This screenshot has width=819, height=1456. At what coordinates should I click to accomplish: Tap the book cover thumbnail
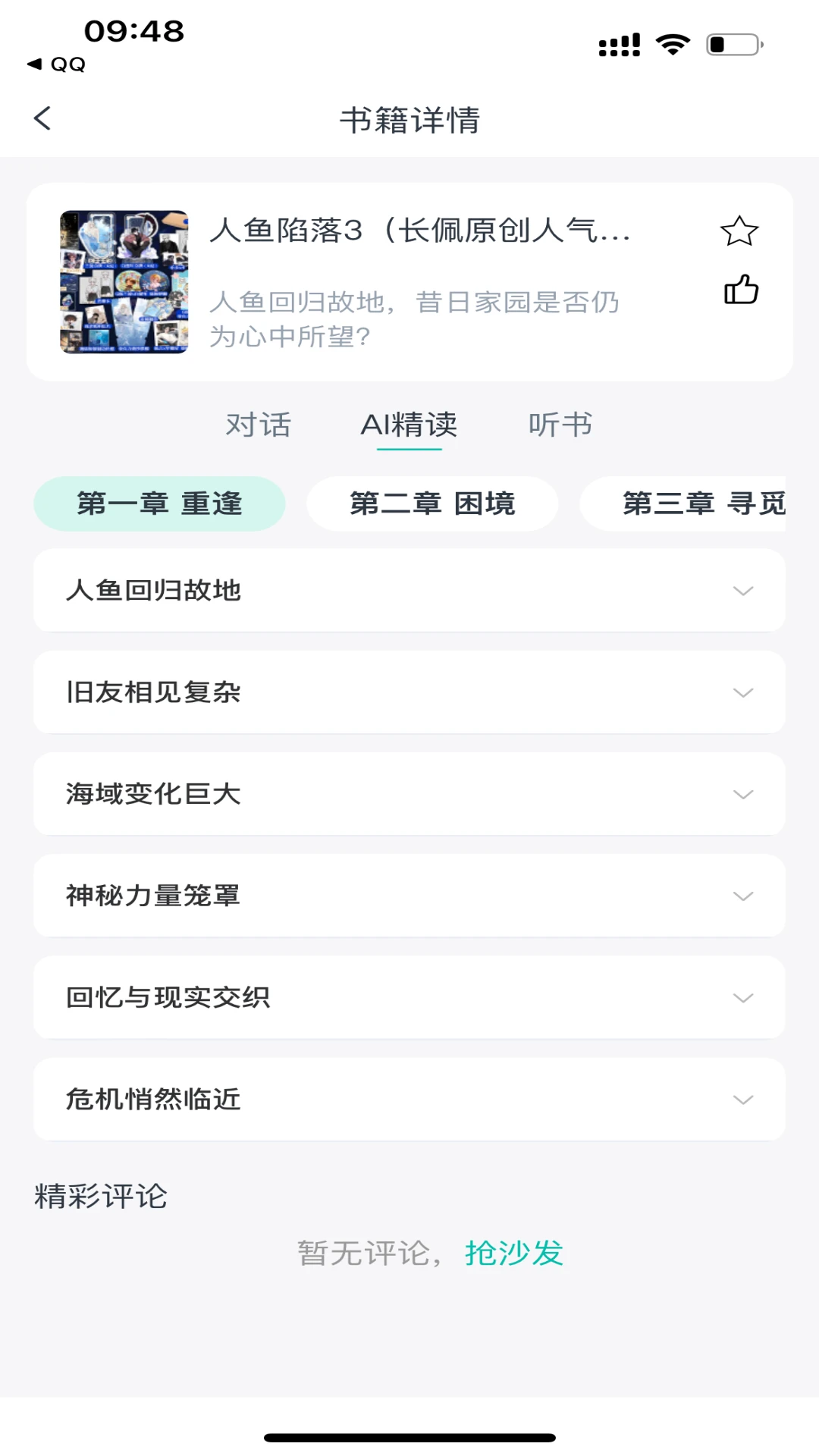124,281
